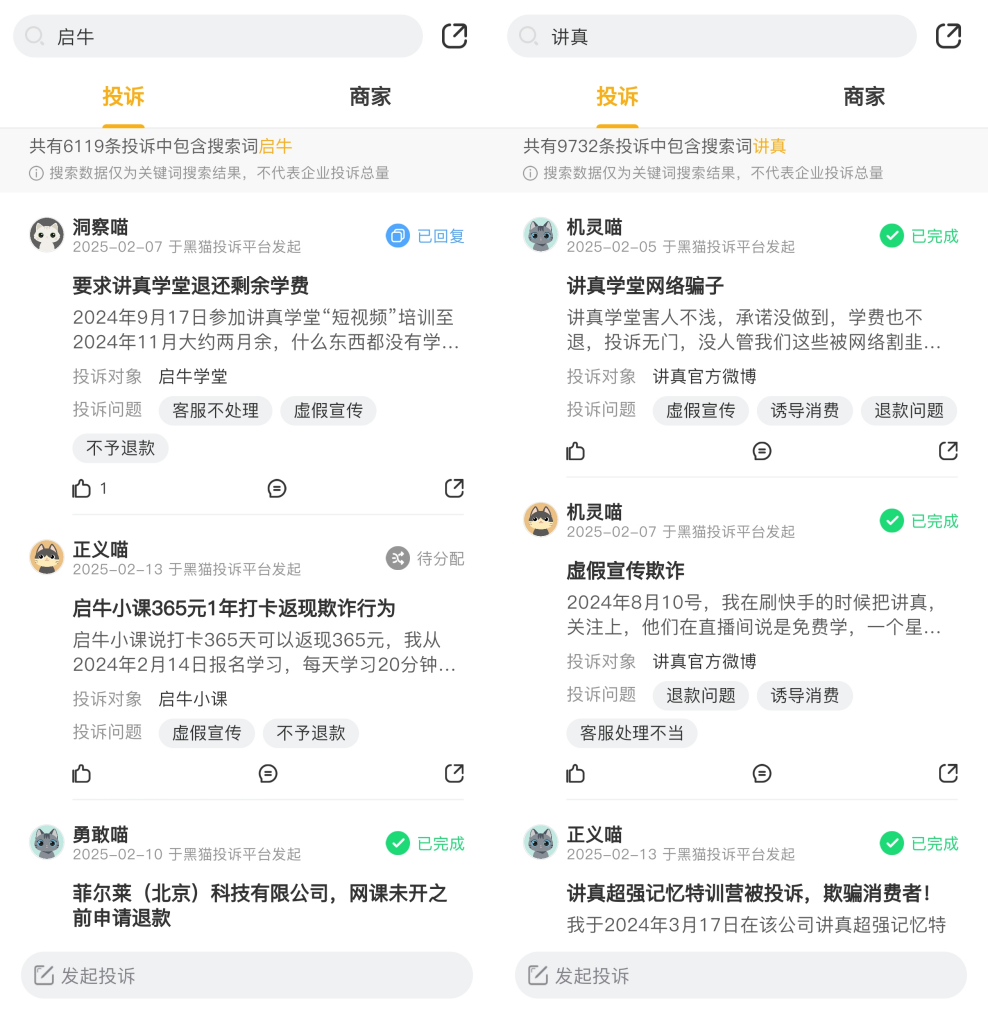
Task: Tap 发起投诉 below the 启牛 results
Action: (246, 975)
